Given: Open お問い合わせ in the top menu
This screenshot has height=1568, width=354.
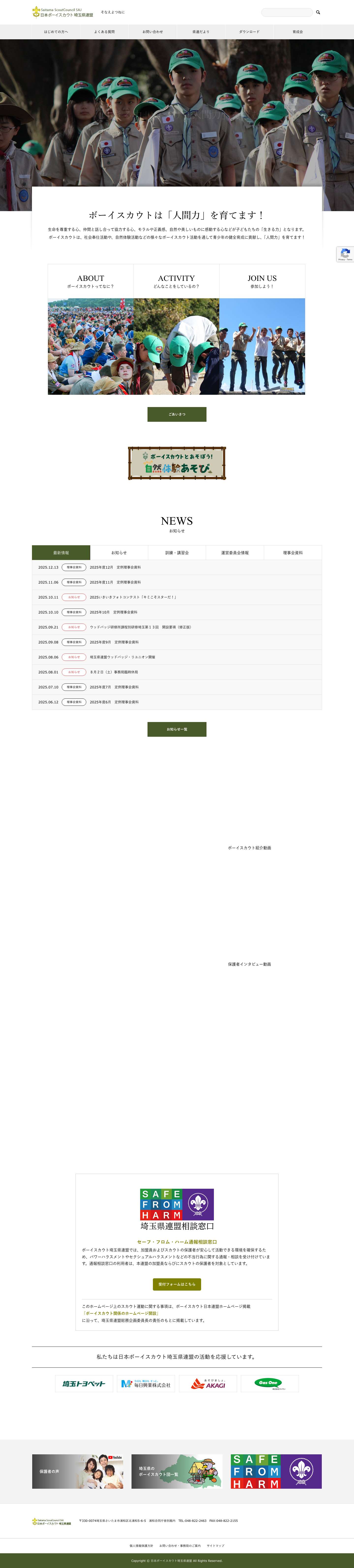Looking at the screenshot, I should [152, 32].
